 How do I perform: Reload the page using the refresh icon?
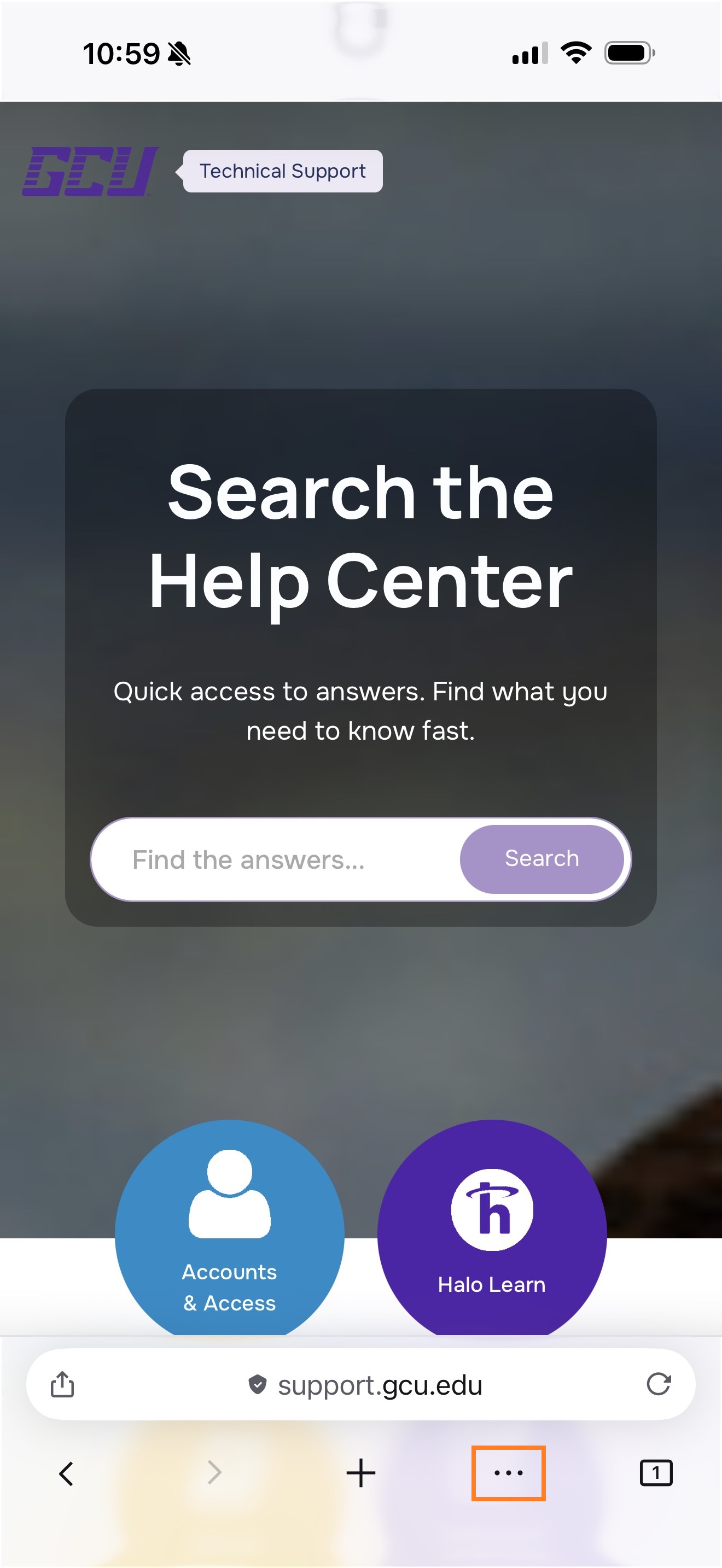coord(660,1384)
